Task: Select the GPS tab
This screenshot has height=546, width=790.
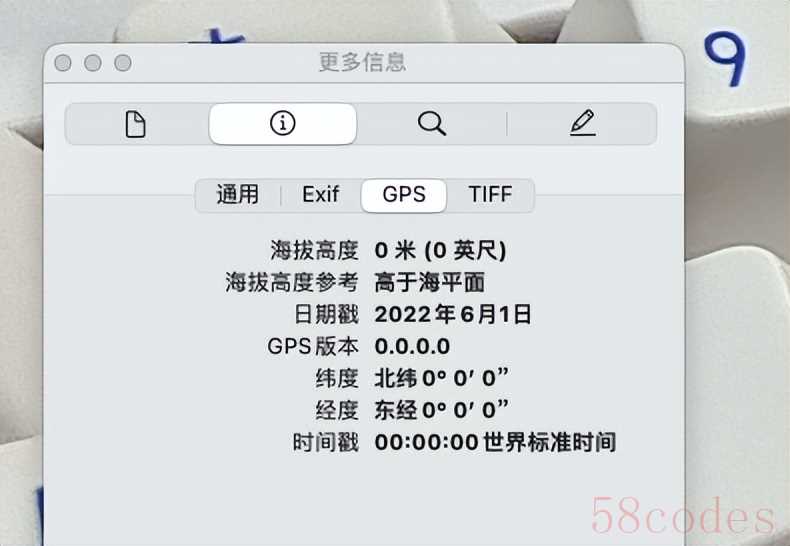Action: 404,195
